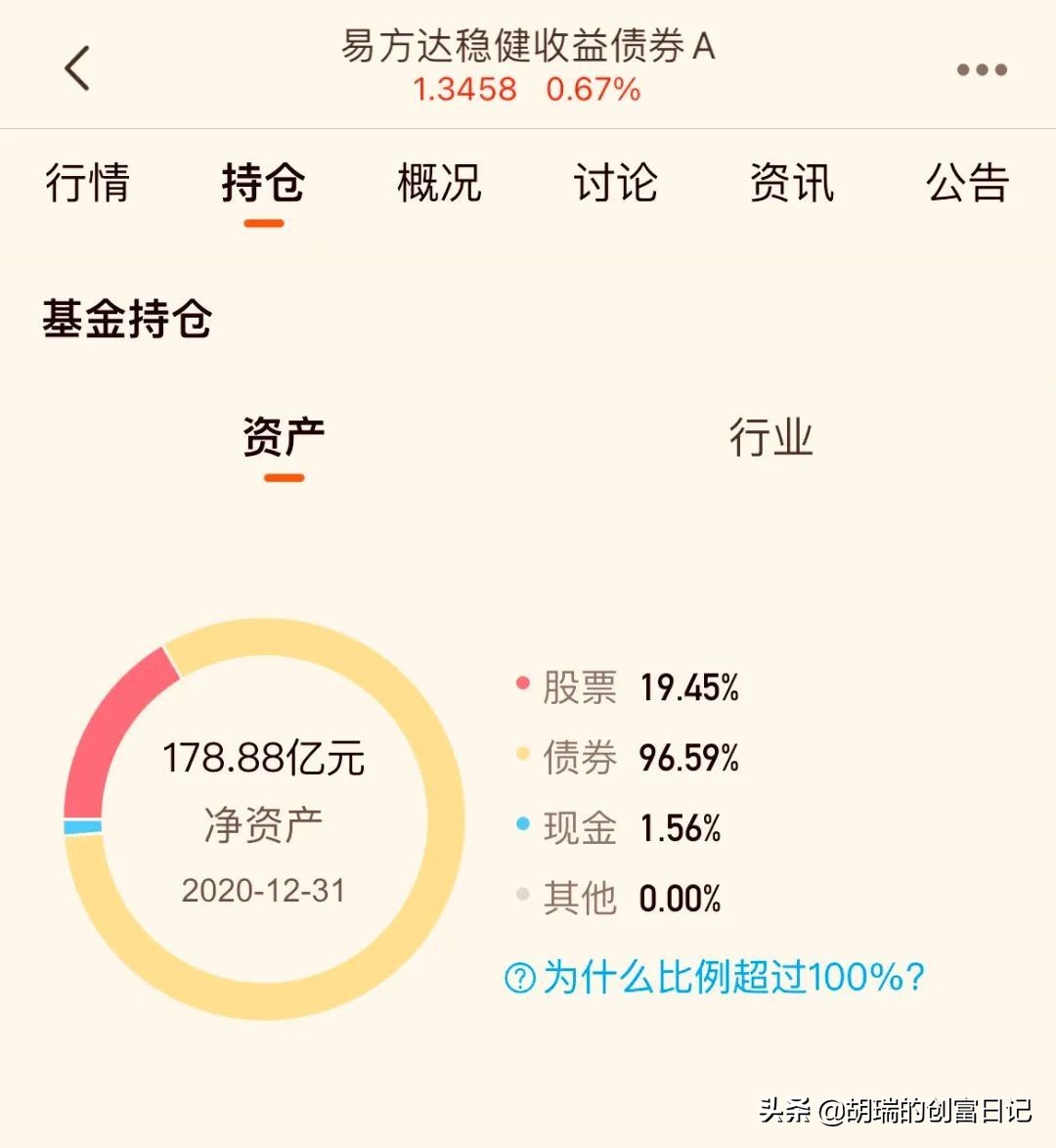The image size is (1056, 1148).
Task: Select the blue 现金 legend dot
Action: 522,824
